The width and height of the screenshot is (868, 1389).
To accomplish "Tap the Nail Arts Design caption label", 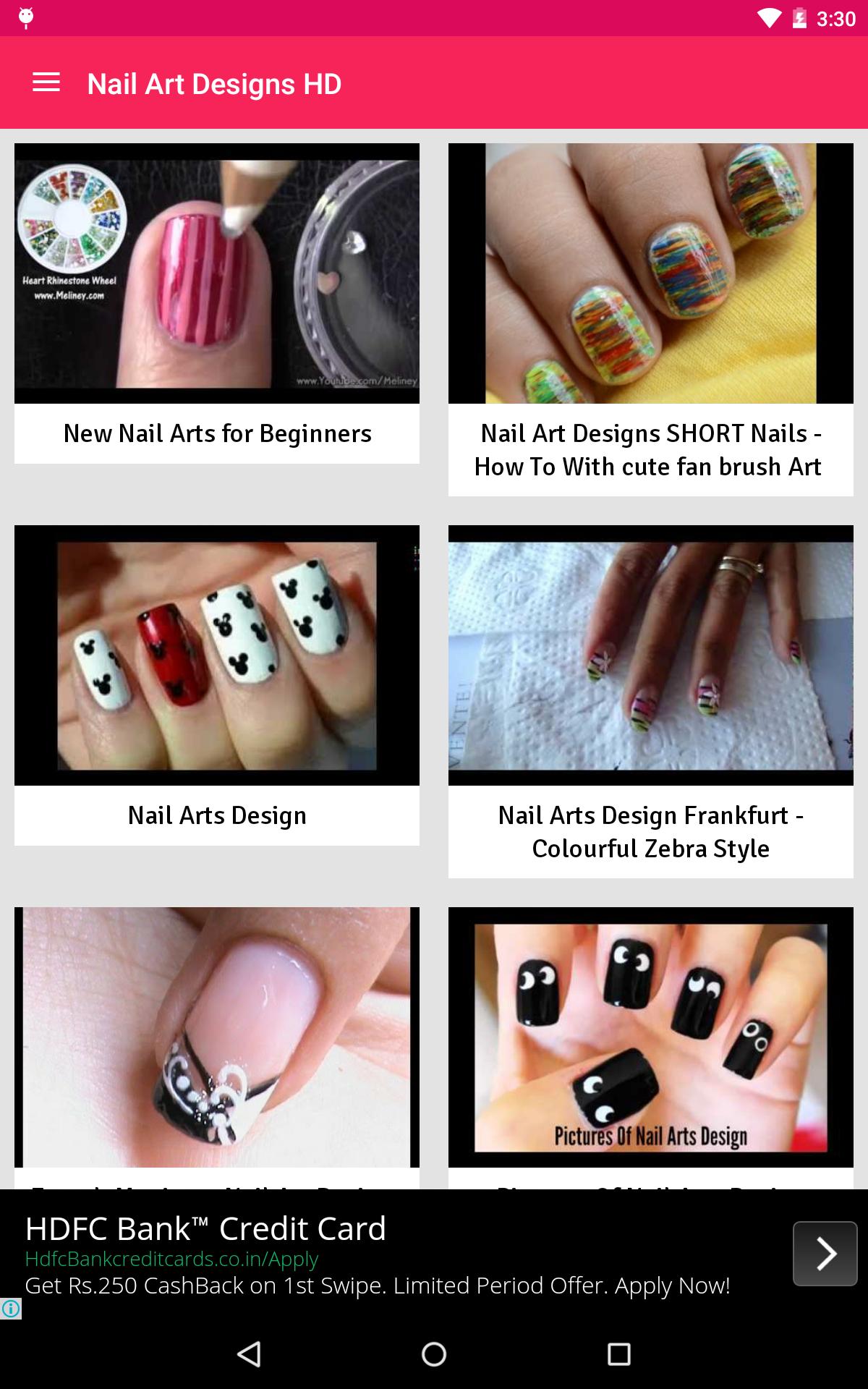I will click(216, 815).
